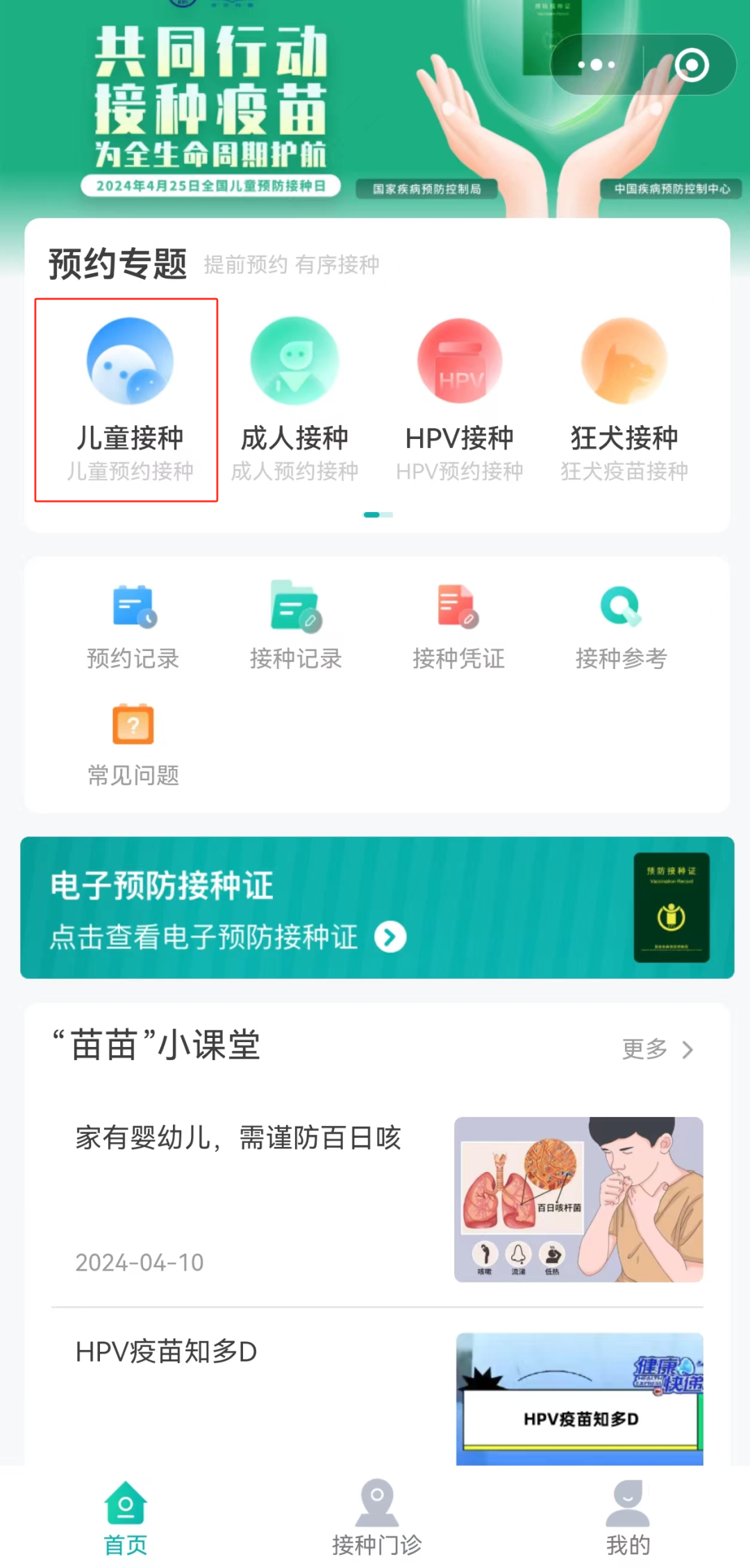The image size is (750, 1568).
Task: Select 成人接种 adult vaccination booking
Action: tap(294, 399)
